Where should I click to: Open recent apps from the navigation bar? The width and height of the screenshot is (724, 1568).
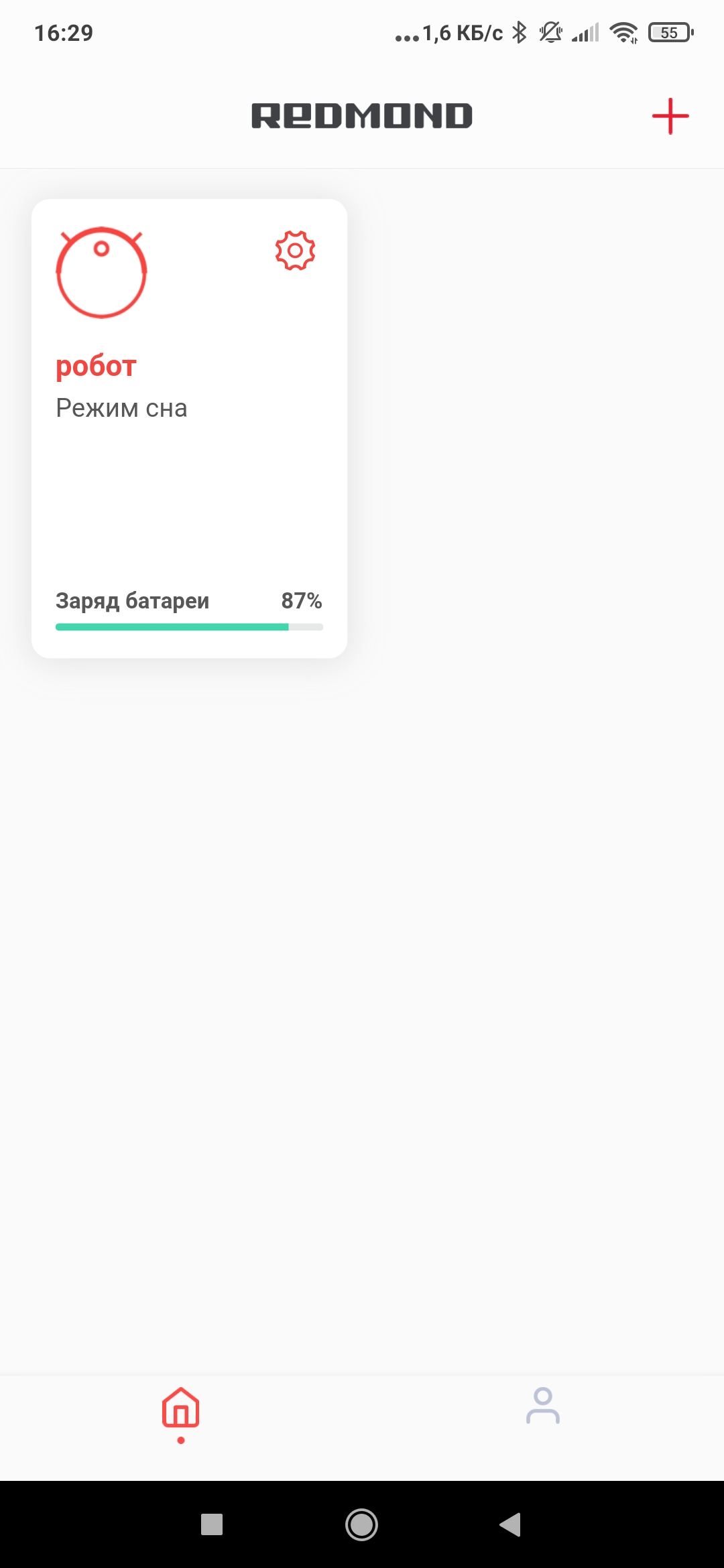(x=212, y=1524)
